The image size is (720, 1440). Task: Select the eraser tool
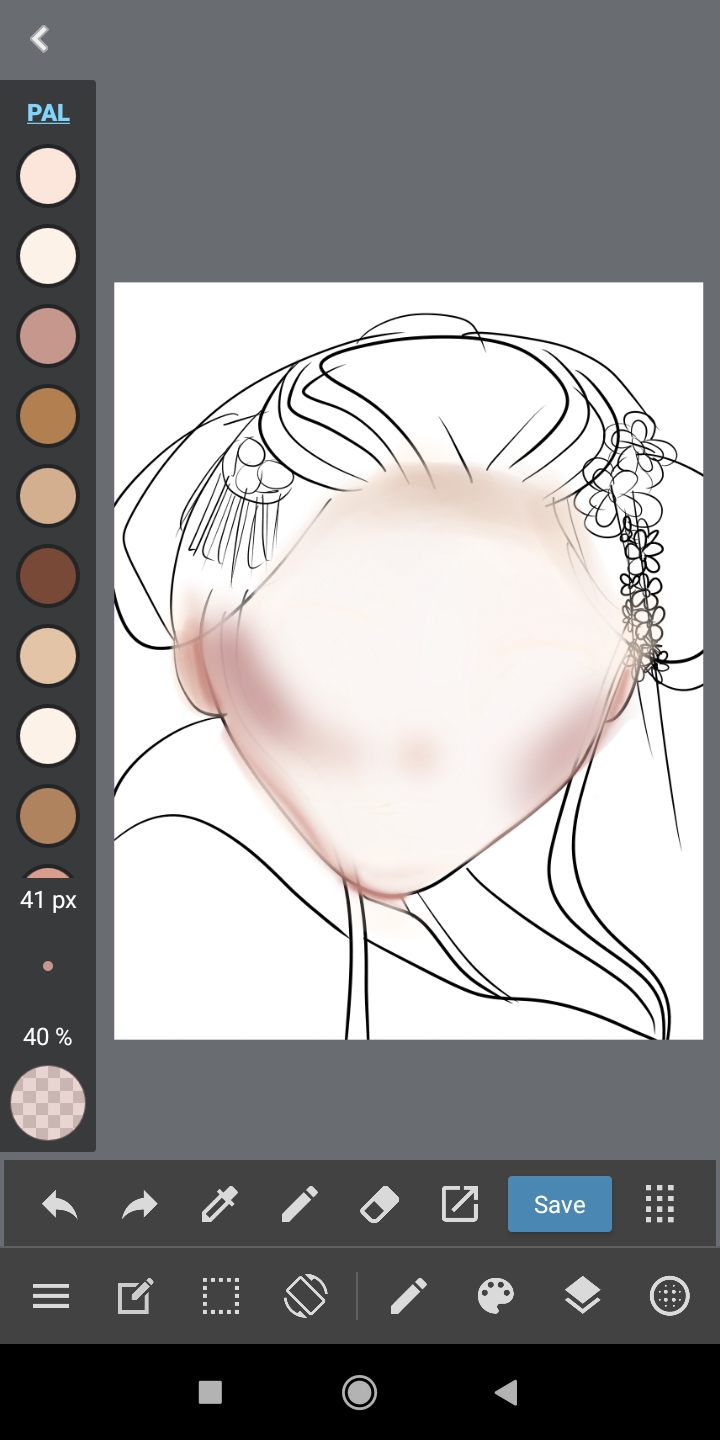point(379,1204)
